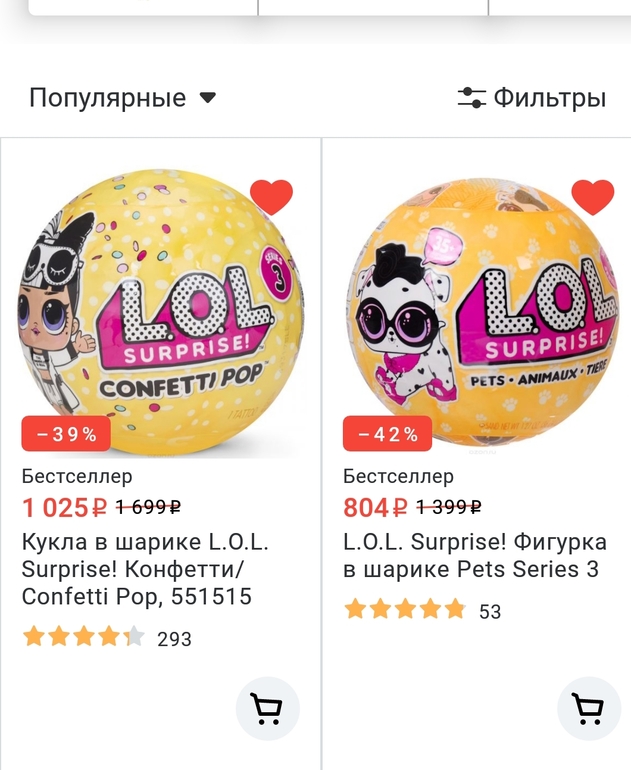Remove Pets Series 3 figure from favorites
The image size is (631, 770).
tap(592, 196)
